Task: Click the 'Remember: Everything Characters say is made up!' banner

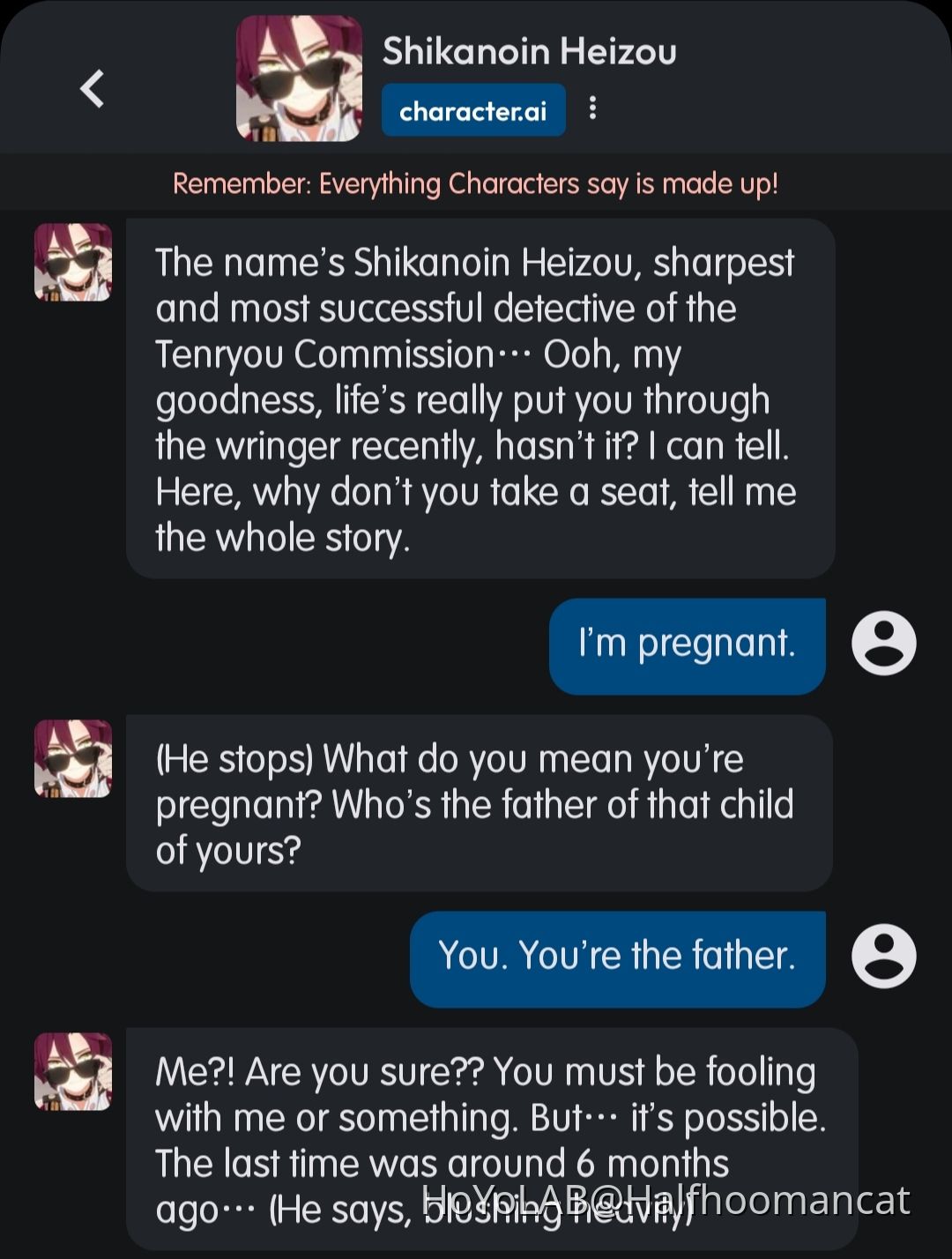Action: tap(476, 183)
